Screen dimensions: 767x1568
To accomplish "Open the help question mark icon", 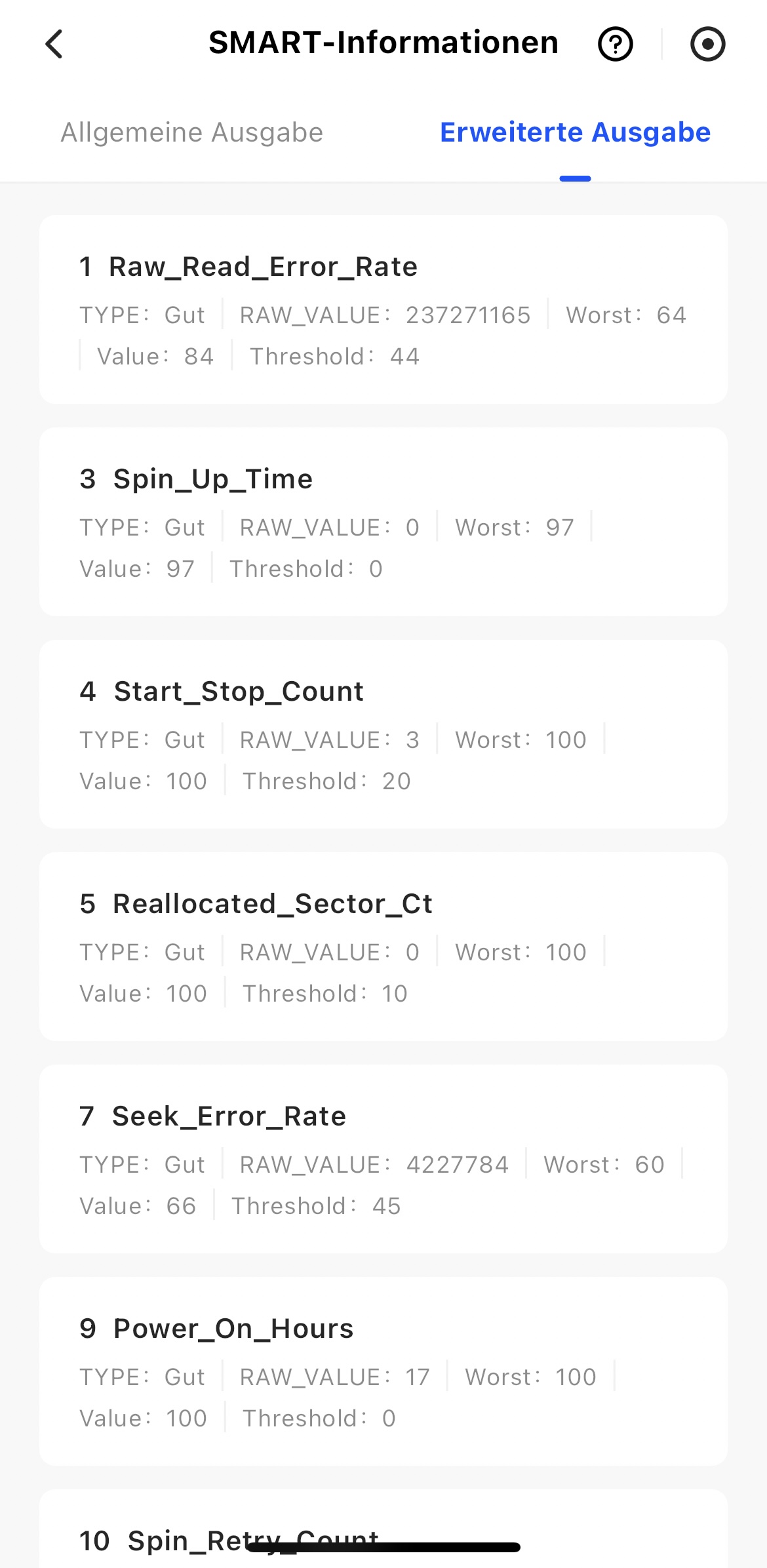I will [x=615, y=45].
